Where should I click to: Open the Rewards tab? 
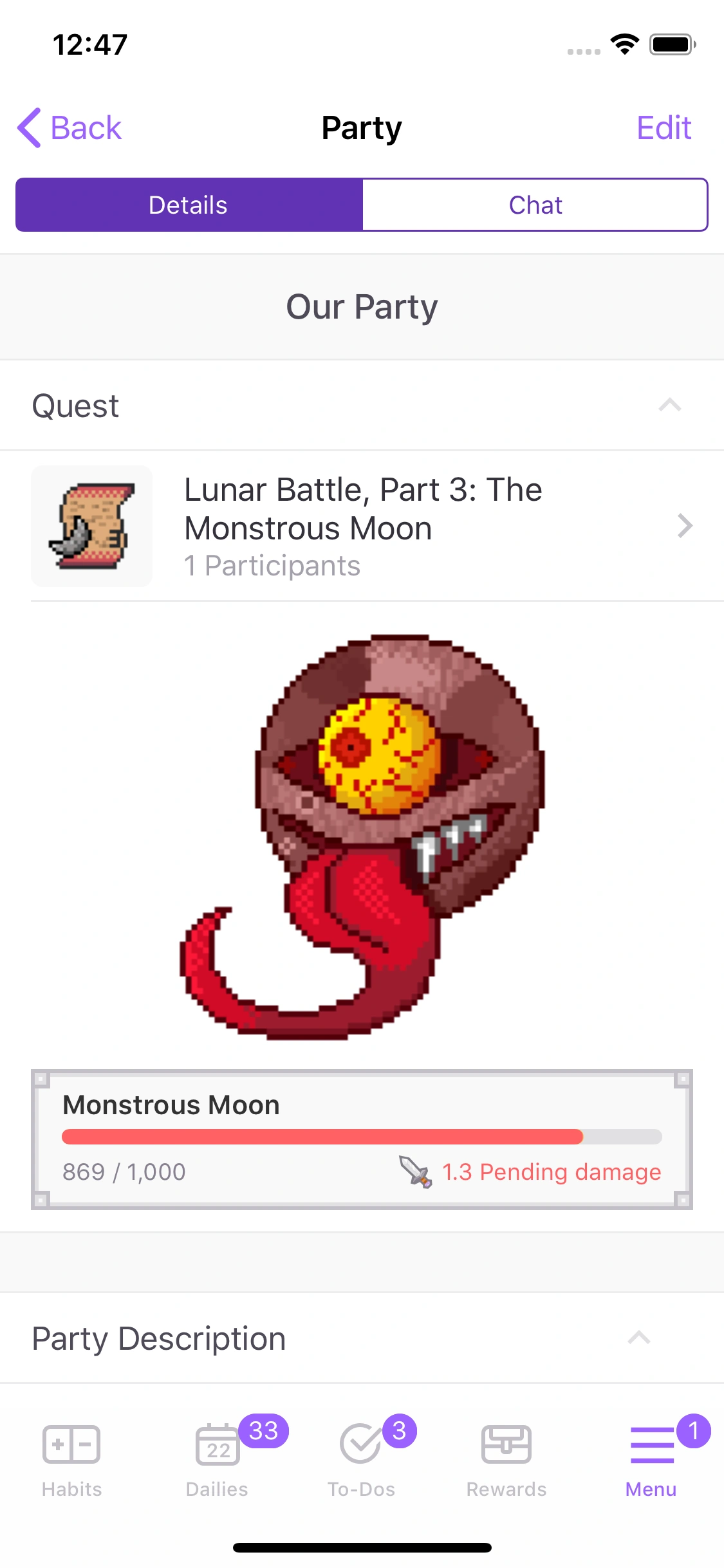coord(506,1459)
